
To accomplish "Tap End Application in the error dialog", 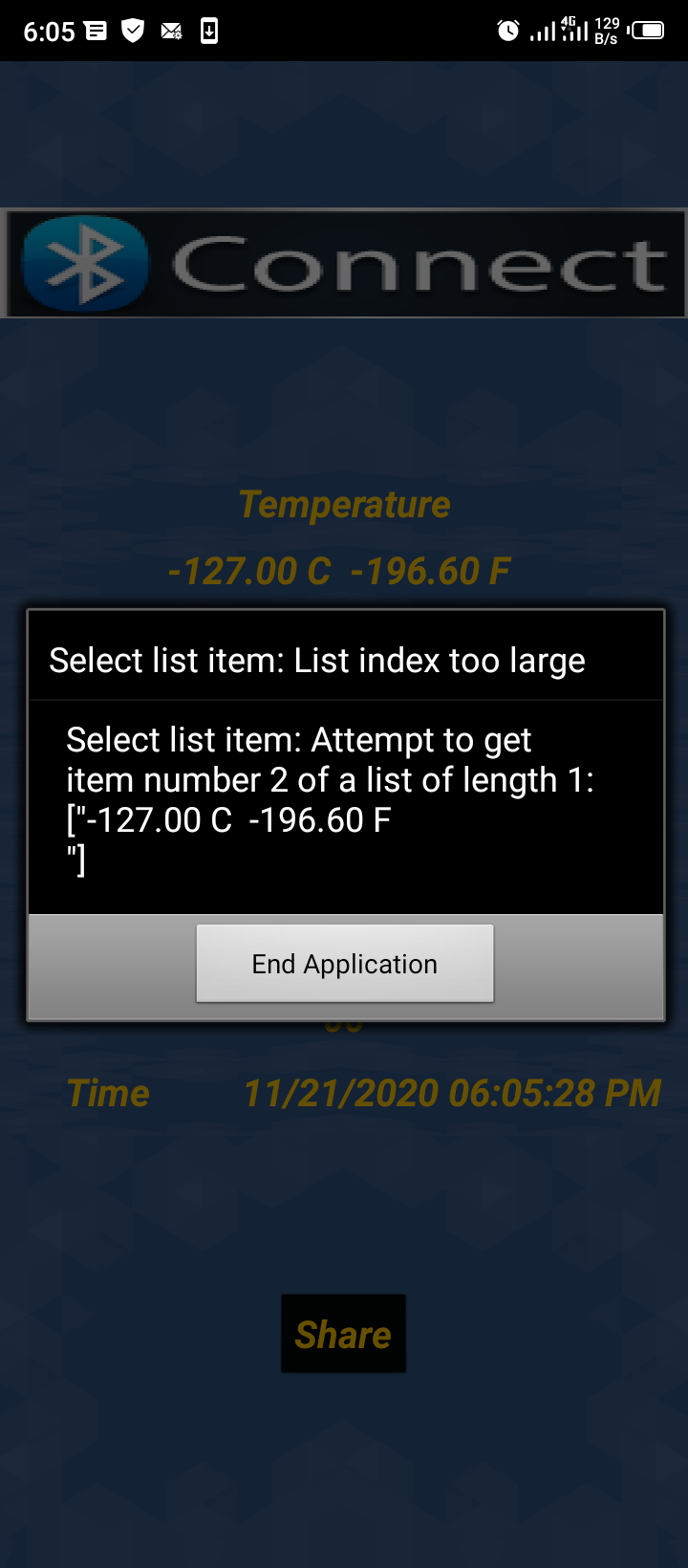I will [345, 963].
